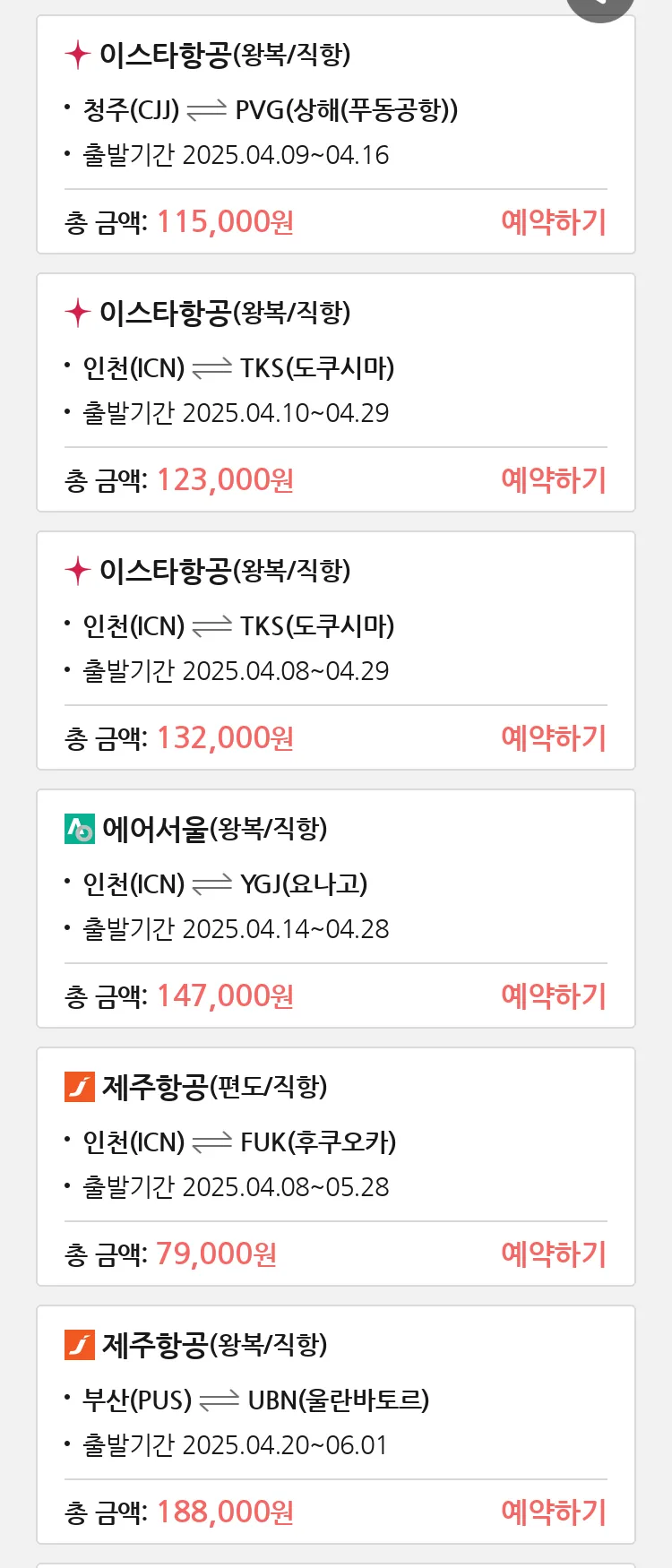Reserve the Air Seoul Yonago flight for 147,000원
672x1568 pixels.
pos(554,995)
